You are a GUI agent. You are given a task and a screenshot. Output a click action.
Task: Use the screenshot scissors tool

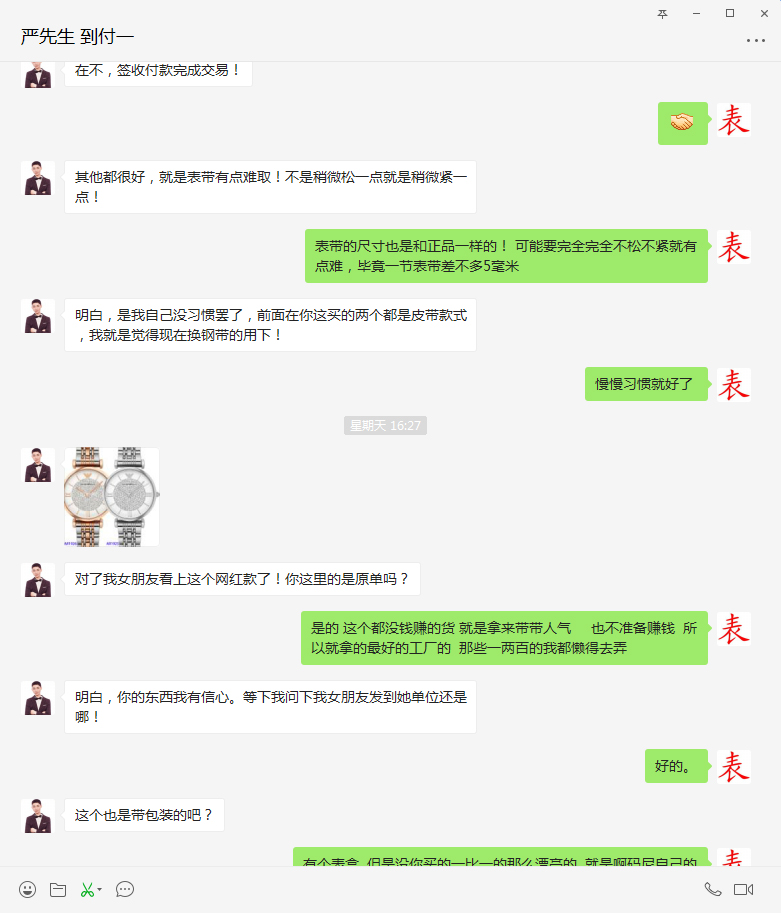pyautogui.click(x=87, y=889)
